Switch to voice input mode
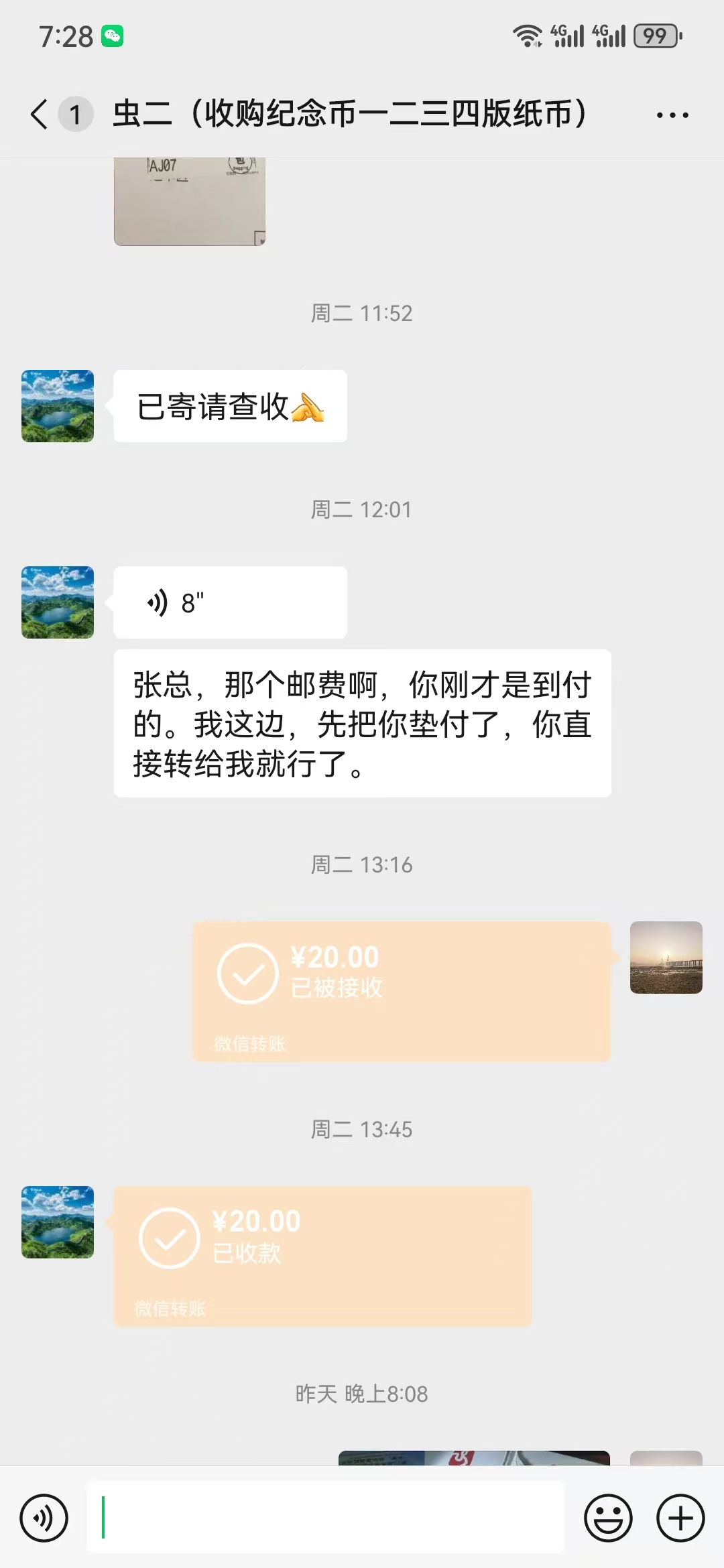This screenshot has height=1568, width=724. 44,1518
